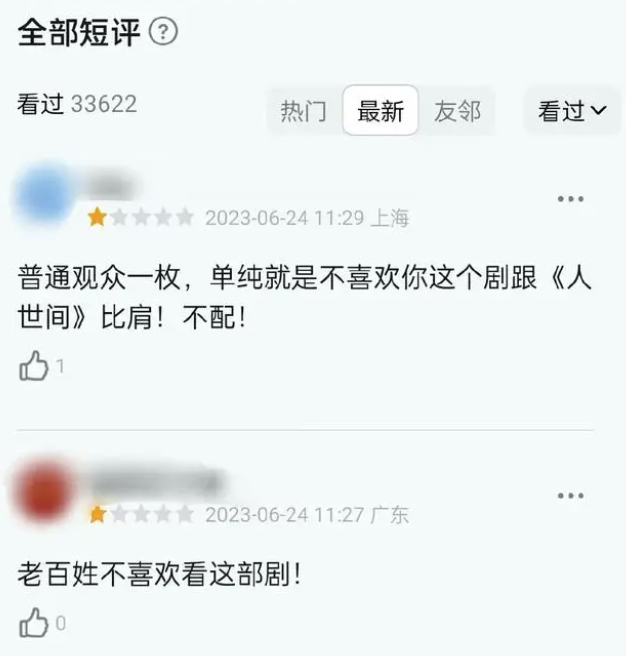Switch to the 友邻 tab

coord(457,111)
